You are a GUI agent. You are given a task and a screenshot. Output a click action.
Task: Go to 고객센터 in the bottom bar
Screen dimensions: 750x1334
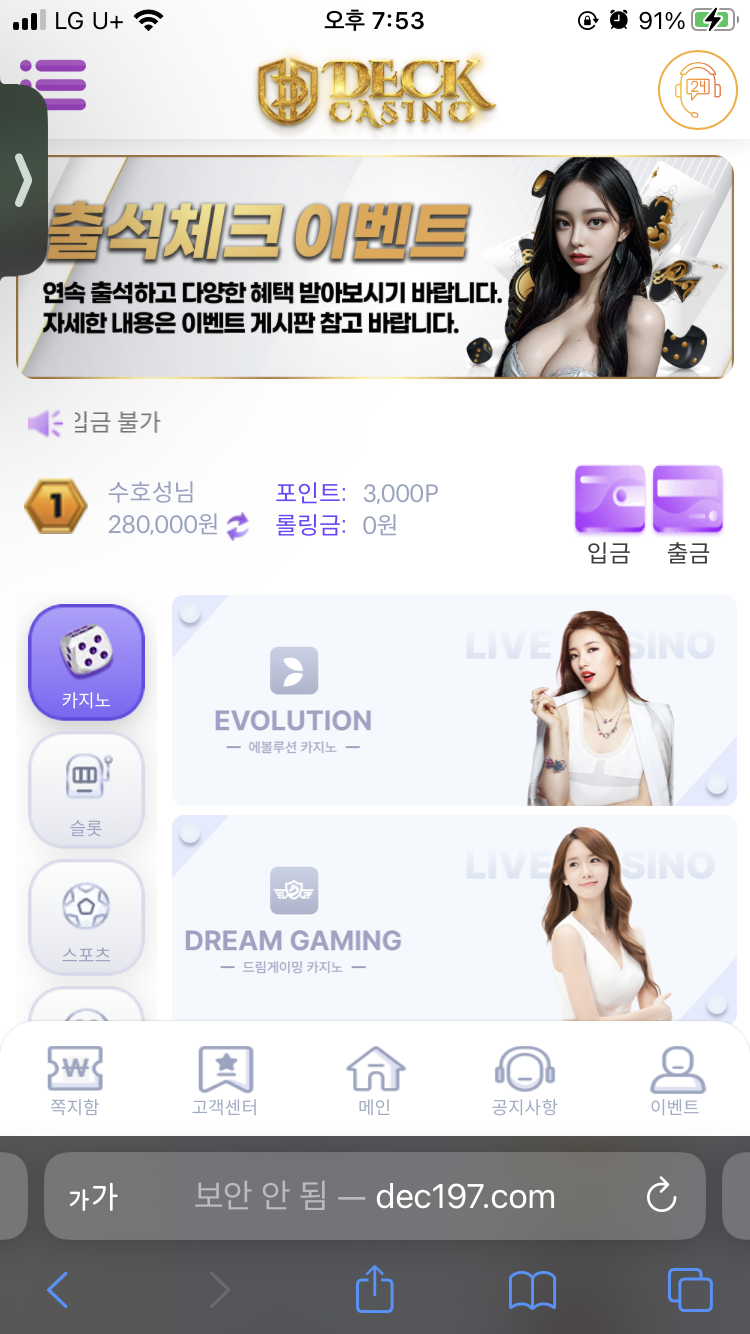click(225, 1080)
